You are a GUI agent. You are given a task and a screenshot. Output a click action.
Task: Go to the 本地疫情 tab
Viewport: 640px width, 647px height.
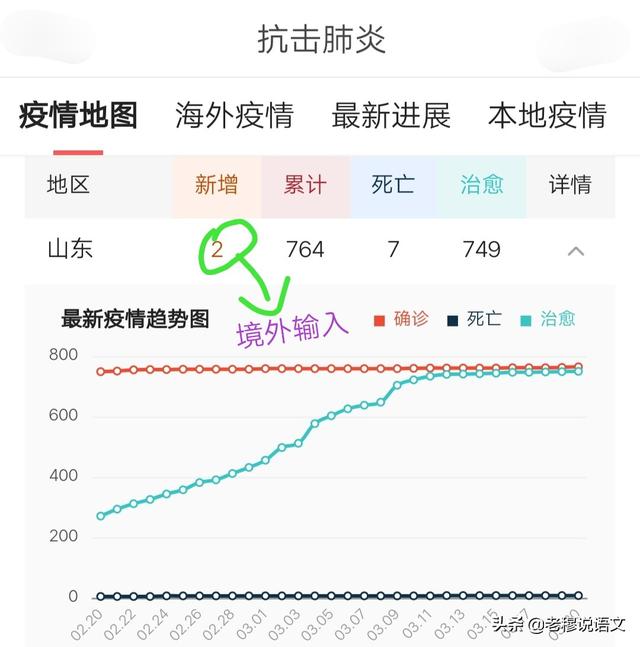547,115
